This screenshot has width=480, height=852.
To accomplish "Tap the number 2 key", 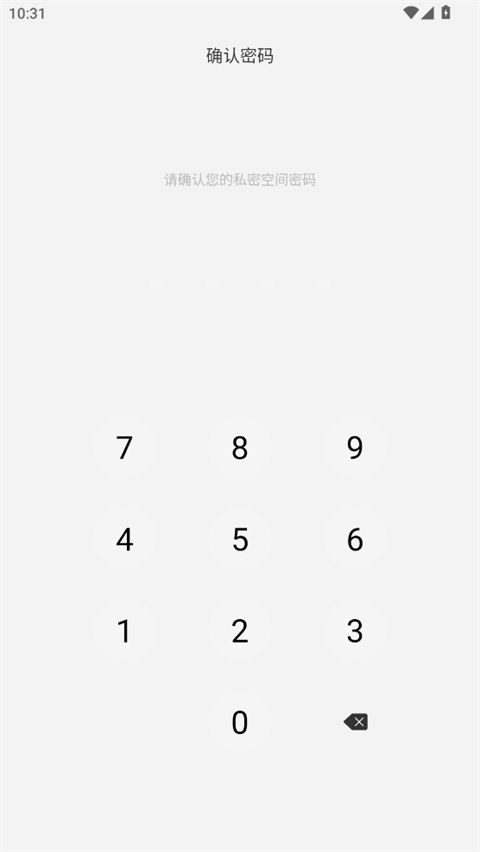I will pyautogui.click(x=240, y=630).
